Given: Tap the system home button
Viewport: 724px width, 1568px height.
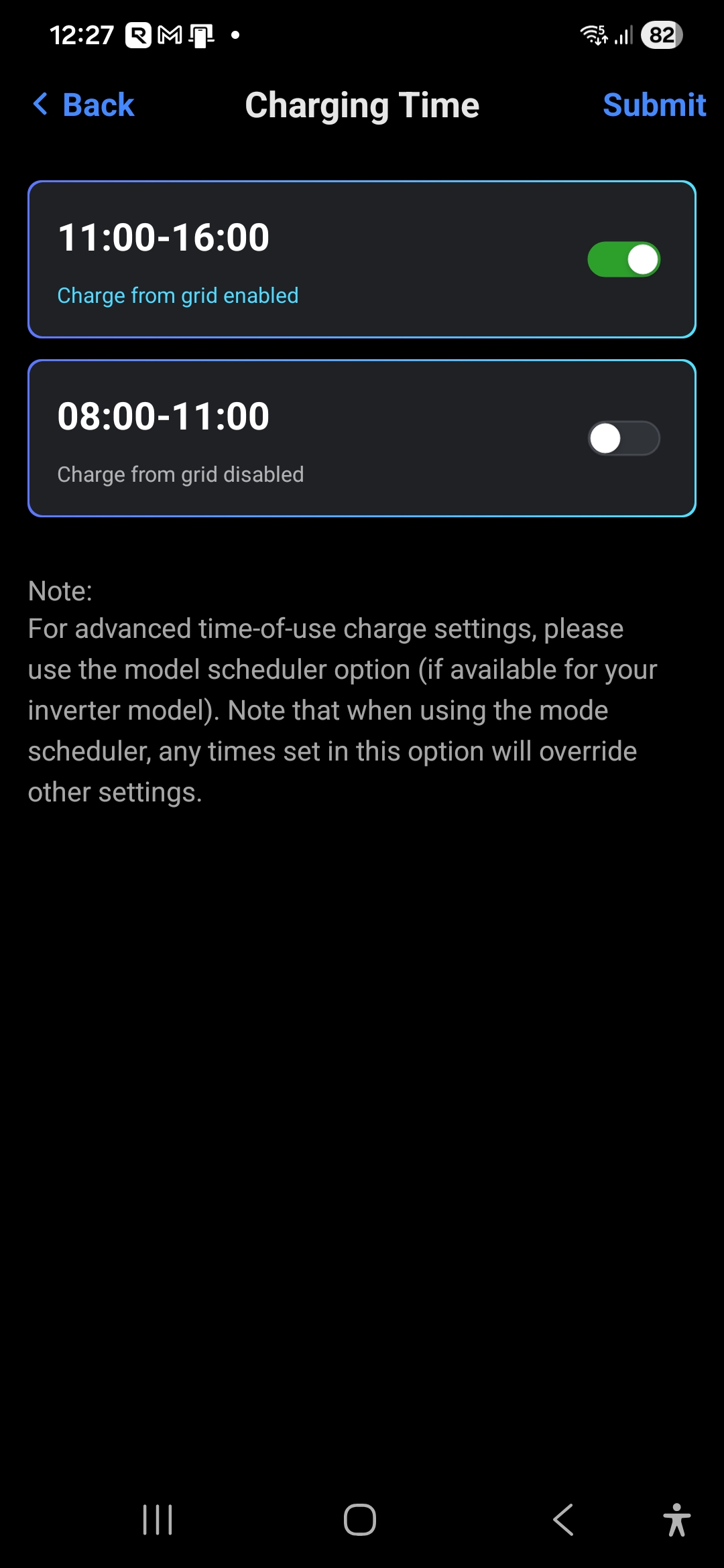Looking at the screenshot, I should (x=360, y=1519).
